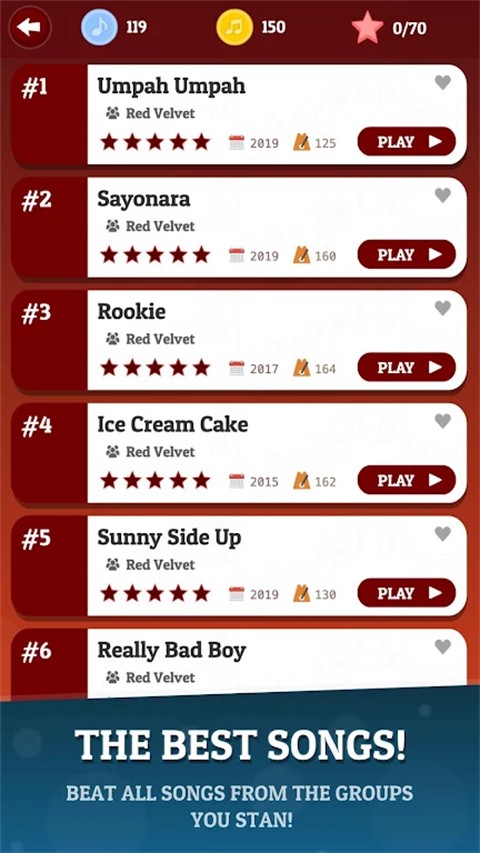Image resolution: width=480 pixels, height=853 pixels.
Task: Launch Sunny Side Up with Play
Action: [406, 592]
